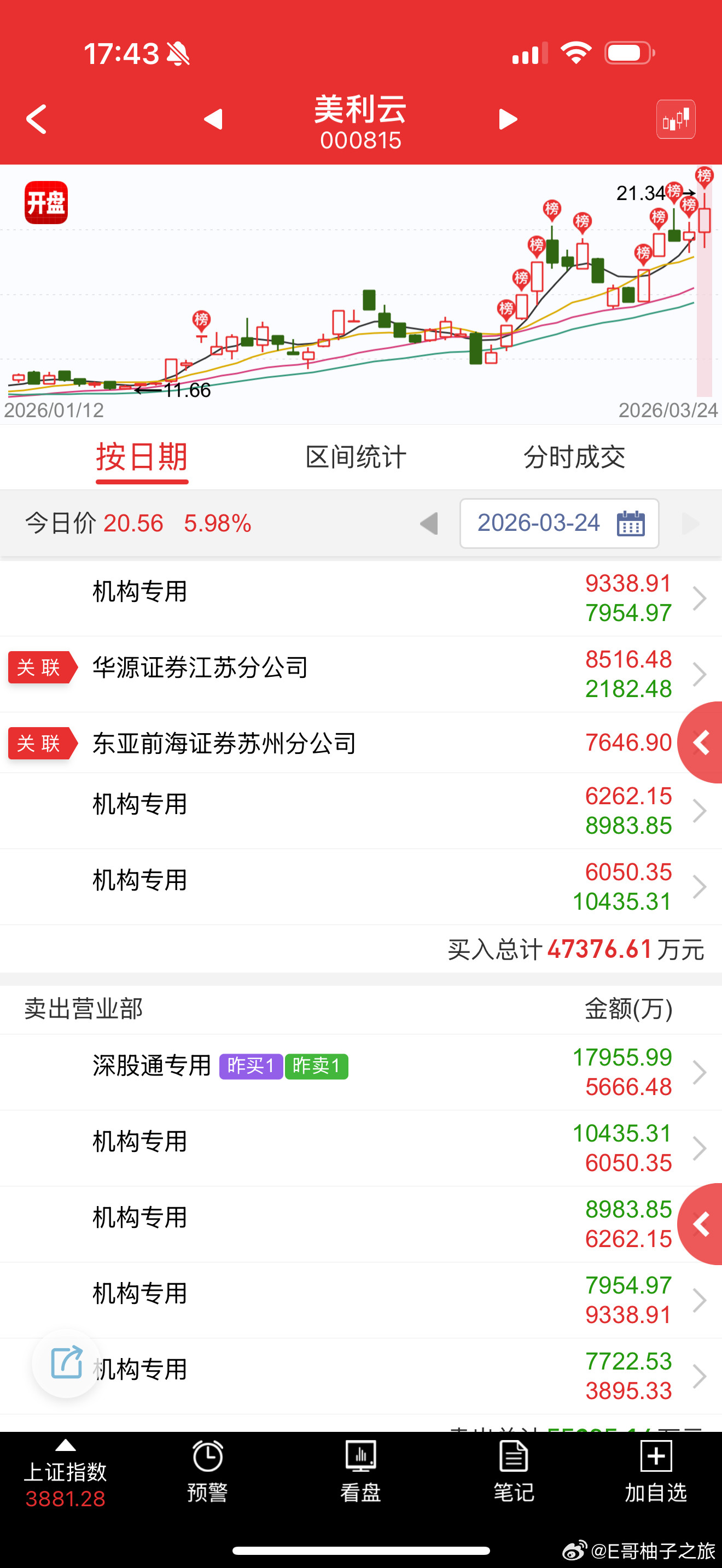Screen dimensions: 722x1568
Task: Tap the 关联 badge on 华源证券江苏分公司
Action: point(42,668)
